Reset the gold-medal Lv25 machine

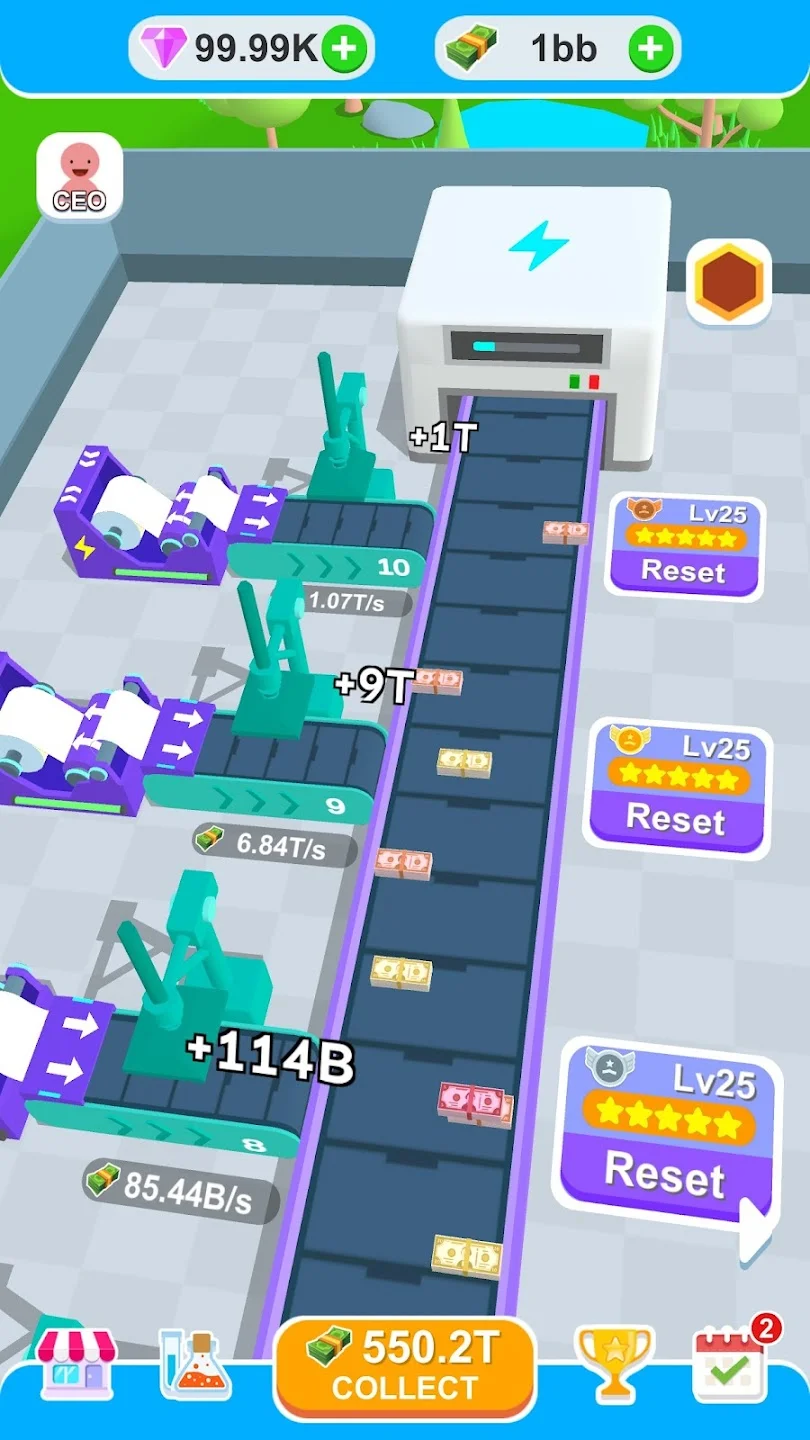coord(676,819)
